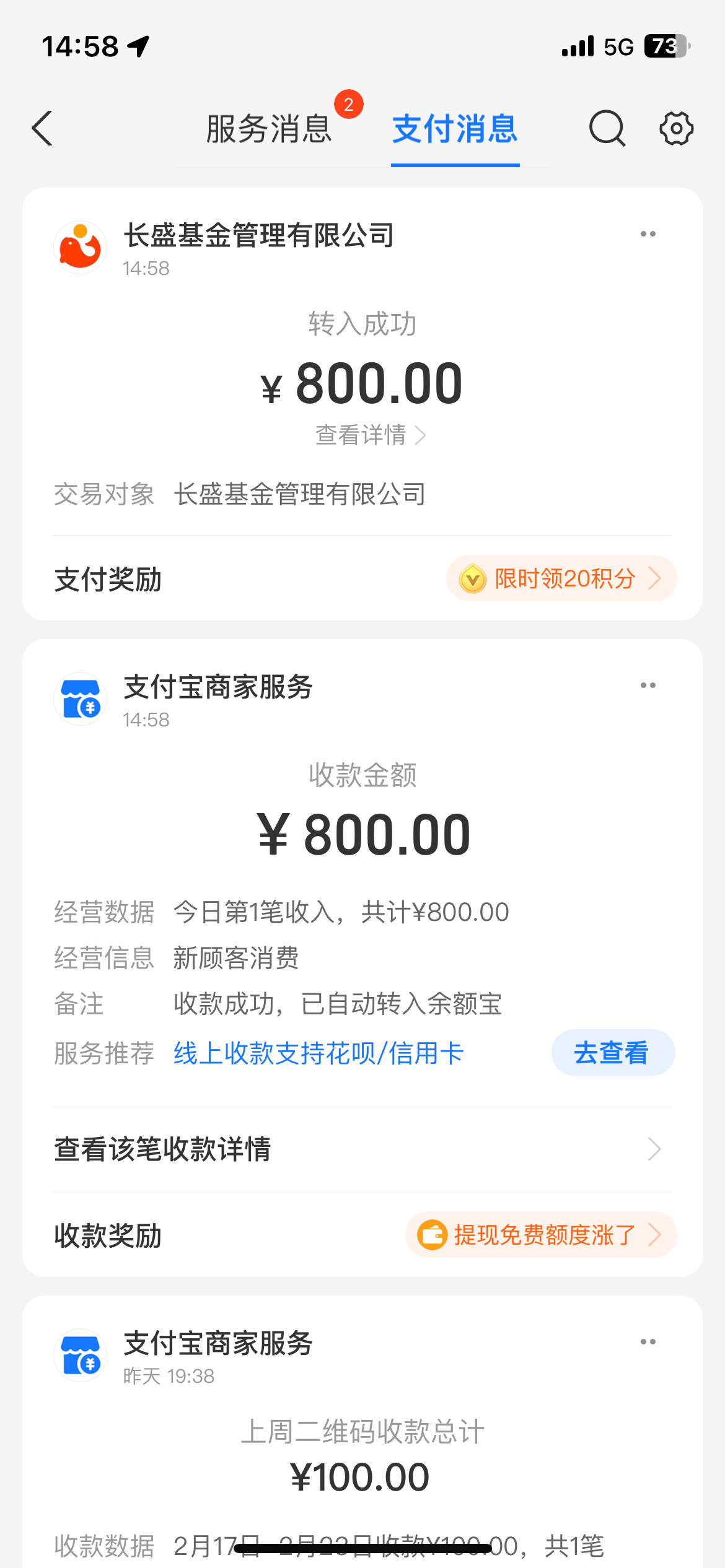Viewport: 725px width, 1568px height.
Task: Open message settings gear
Action: coord(676,129)
